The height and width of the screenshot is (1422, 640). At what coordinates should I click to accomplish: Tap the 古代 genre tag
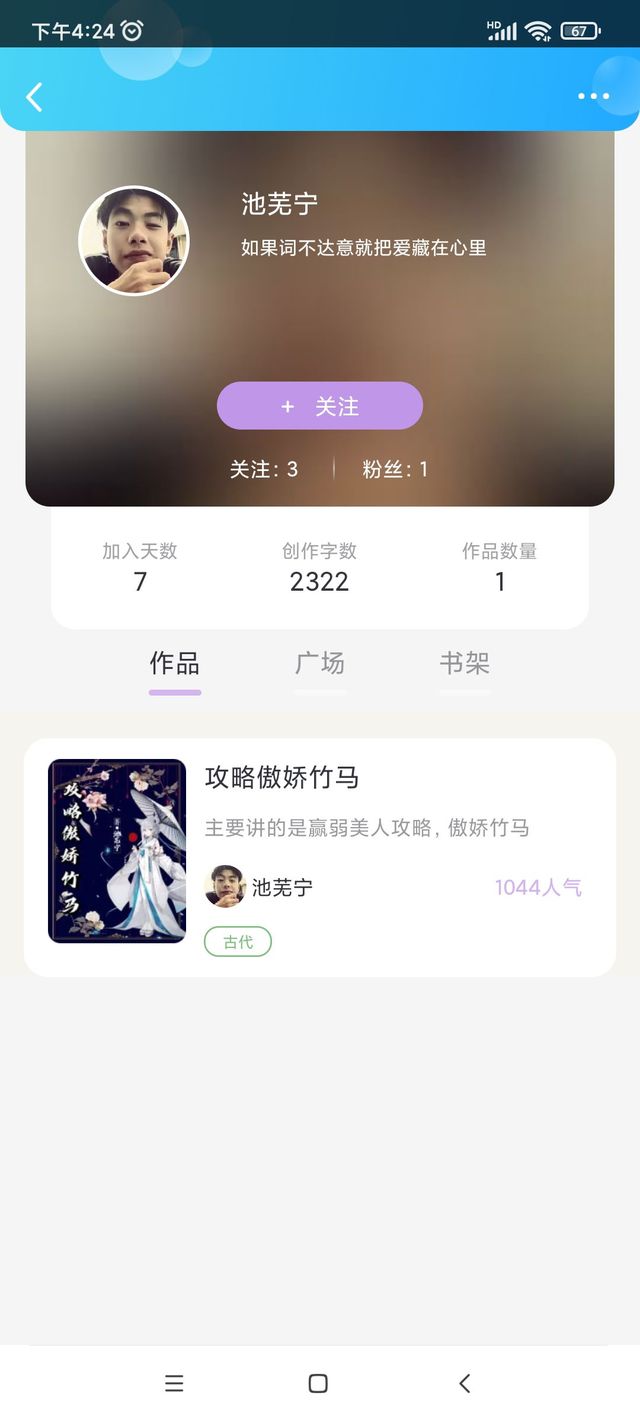pos(238,942)
